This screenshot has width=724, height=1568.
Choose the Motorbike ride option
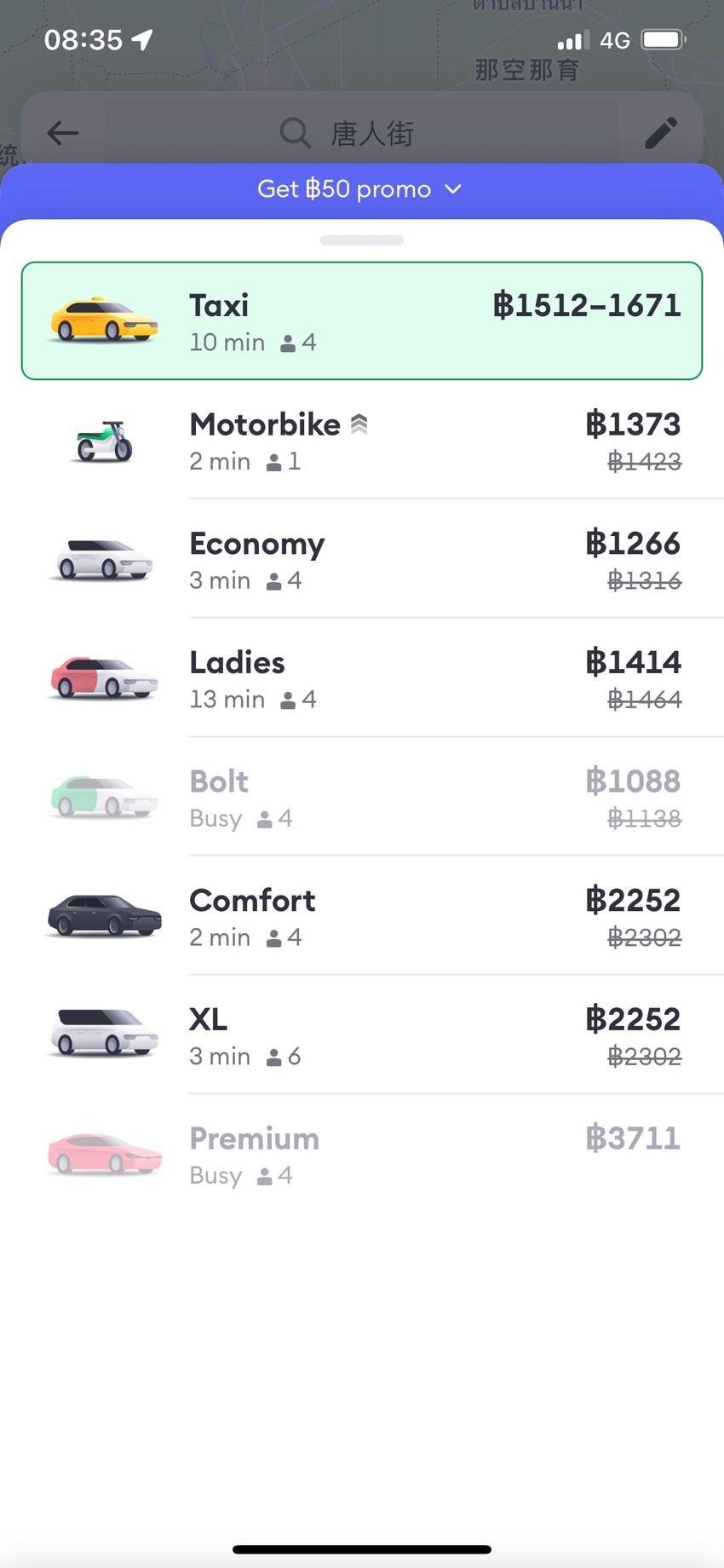tap(362, 440)
